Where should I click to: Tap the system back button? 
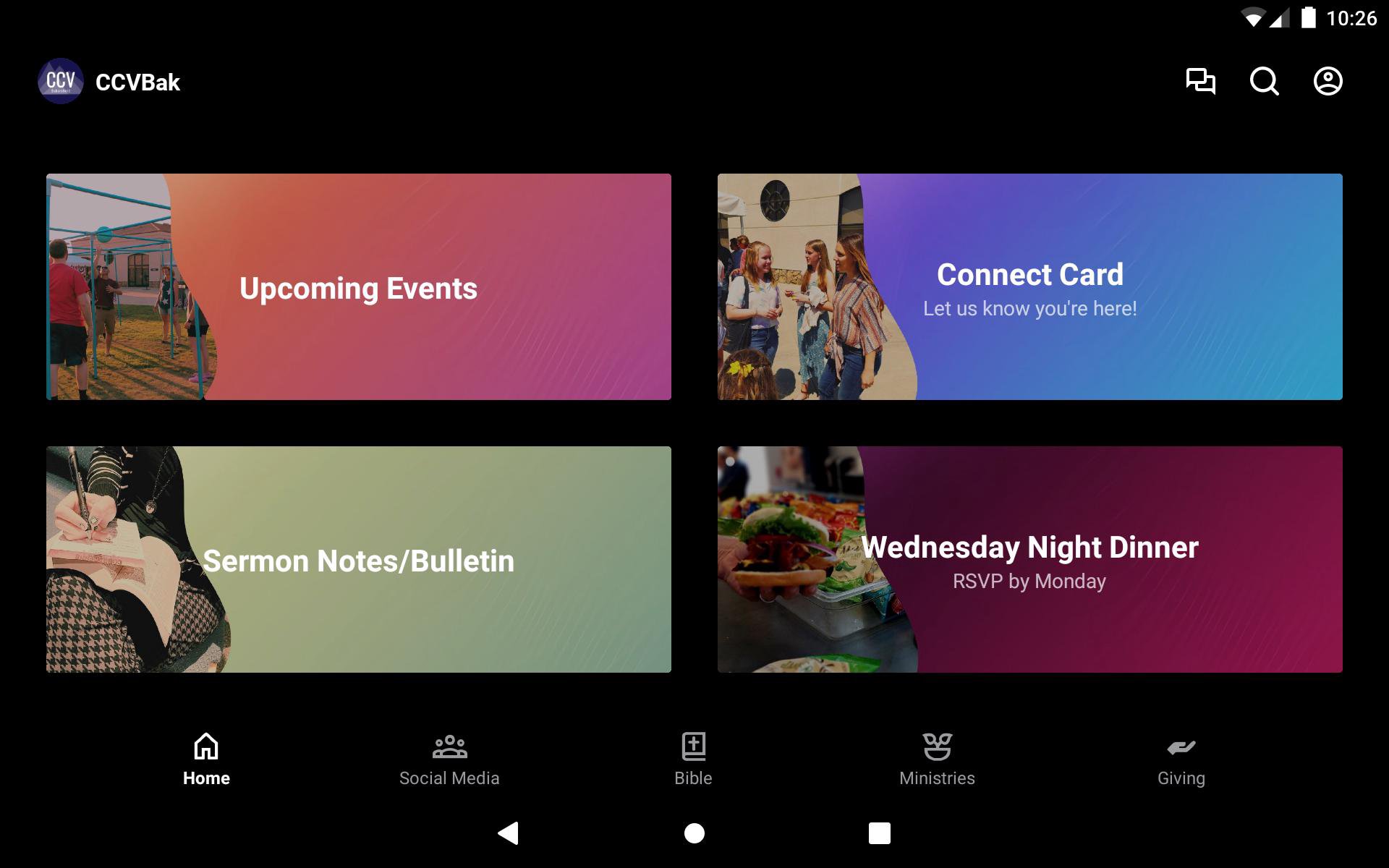point(509,833)
